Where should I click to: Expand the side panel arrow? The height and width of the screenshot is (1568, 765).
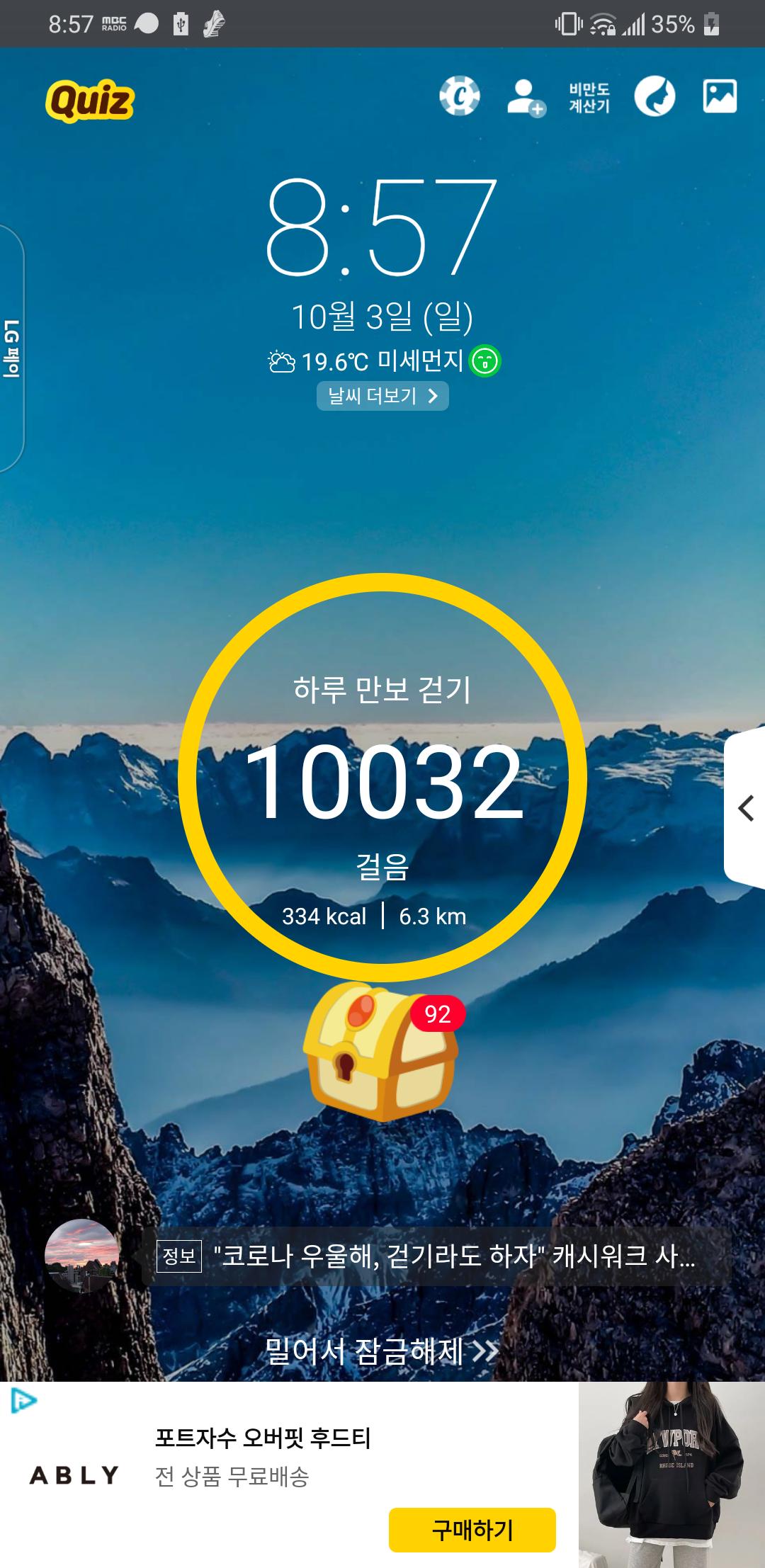click(x=746, y=807)
